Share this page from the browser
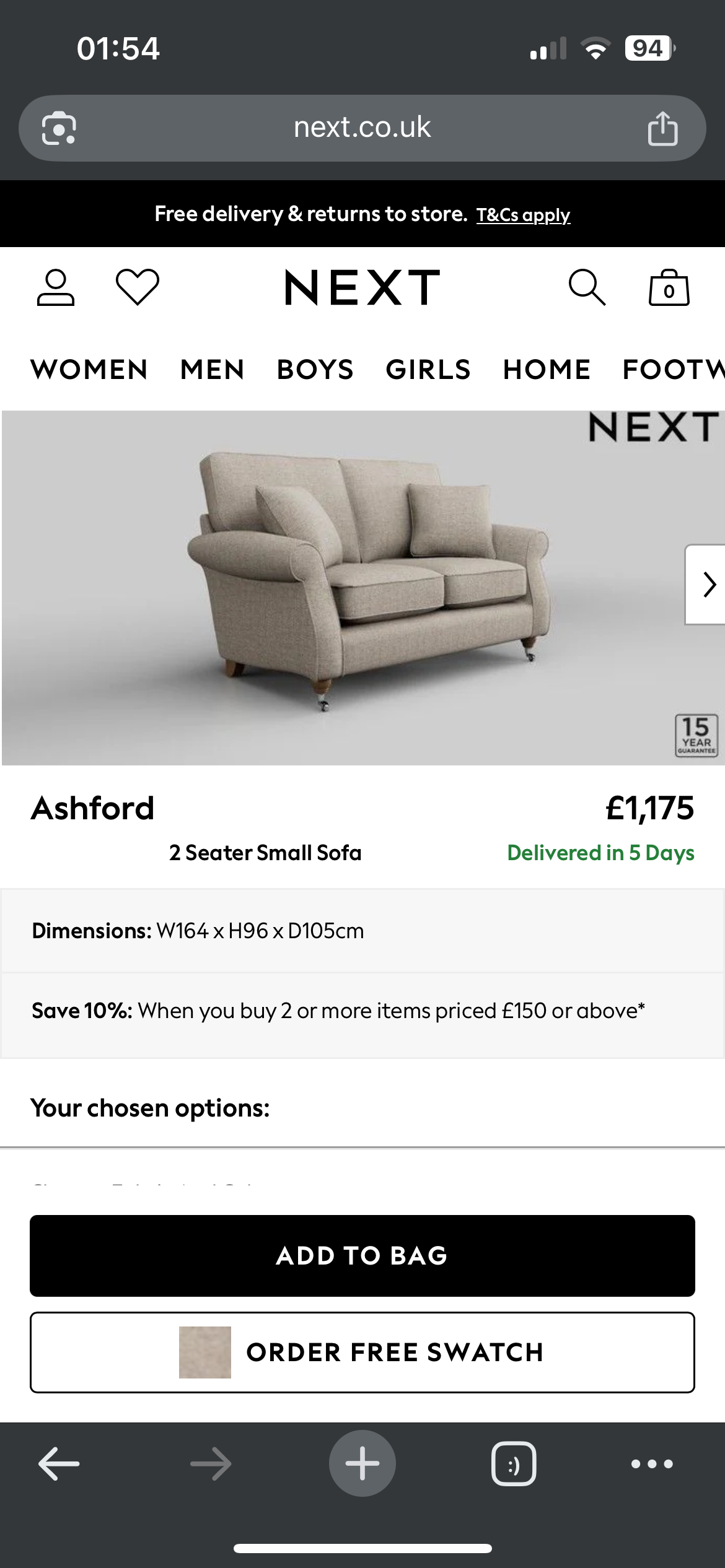Image resolution: width=725 pixels, height=1568 pixels. [662, 128]
